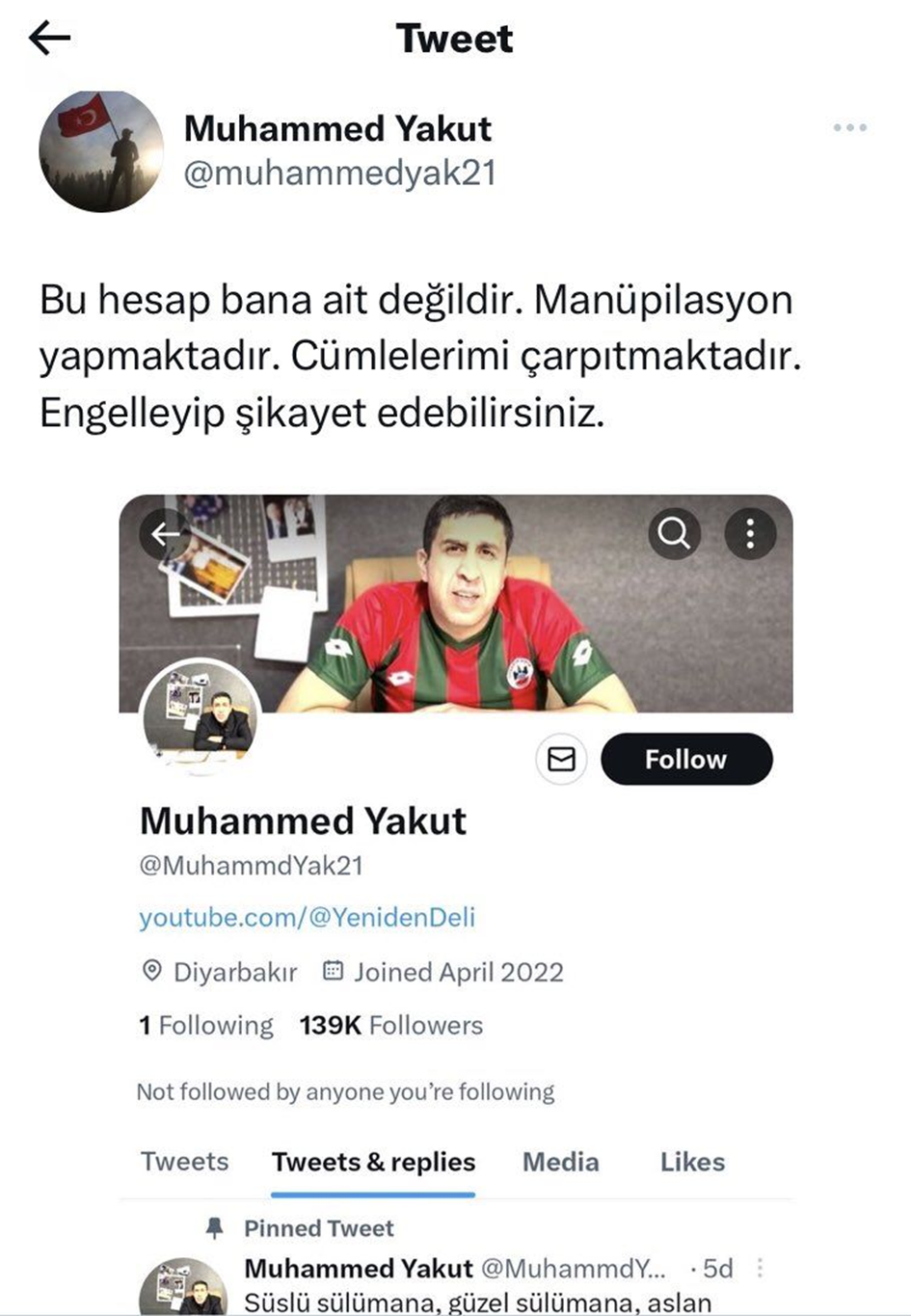Open the @muhammedyak21 profile from the name
The height and width of the screenshot is (1316, 911).
pyautogui.click(x=337, y=128)
